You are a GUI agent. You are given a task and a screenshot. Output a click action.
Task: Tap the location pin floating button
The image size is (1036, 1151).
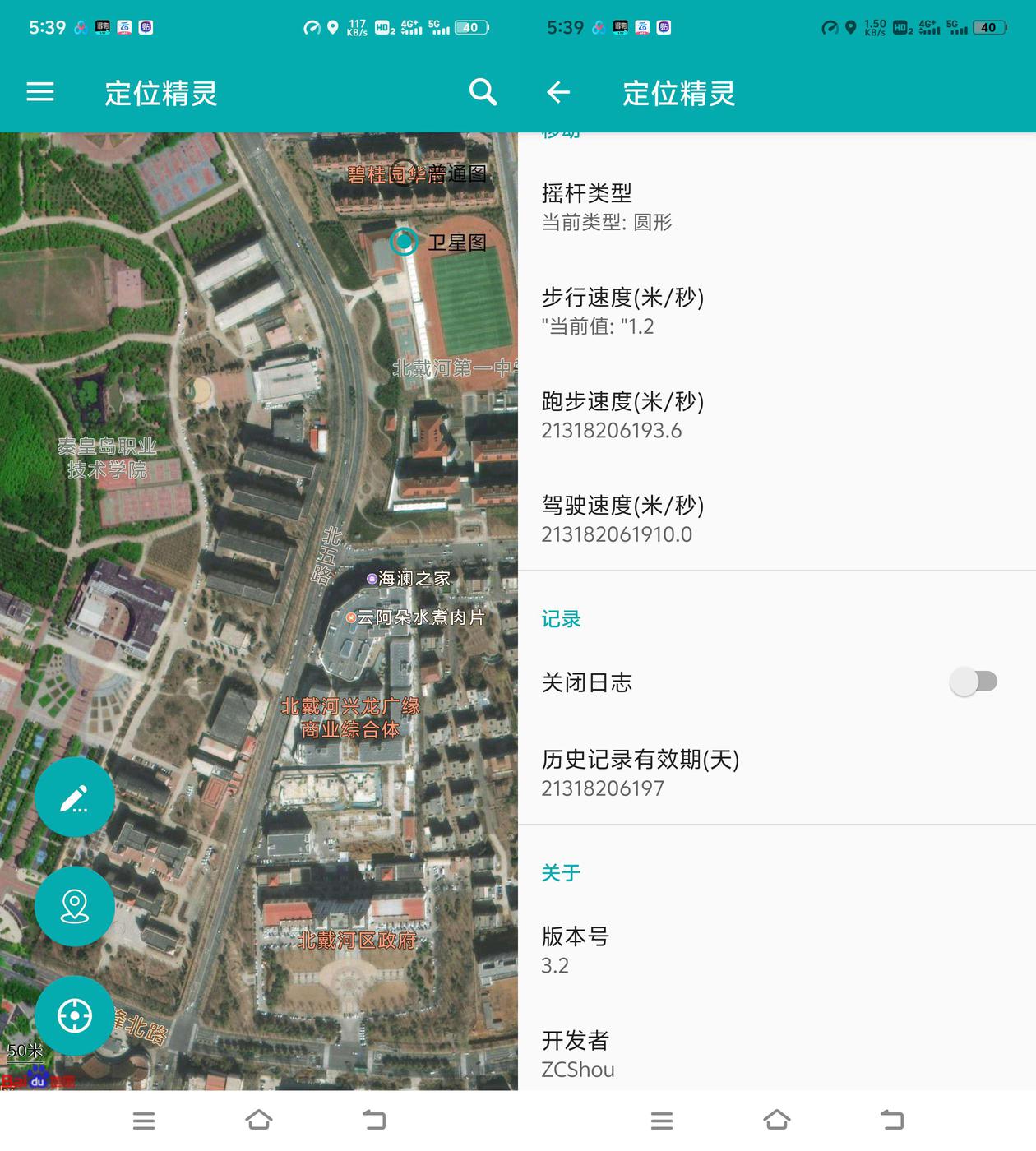75,907
